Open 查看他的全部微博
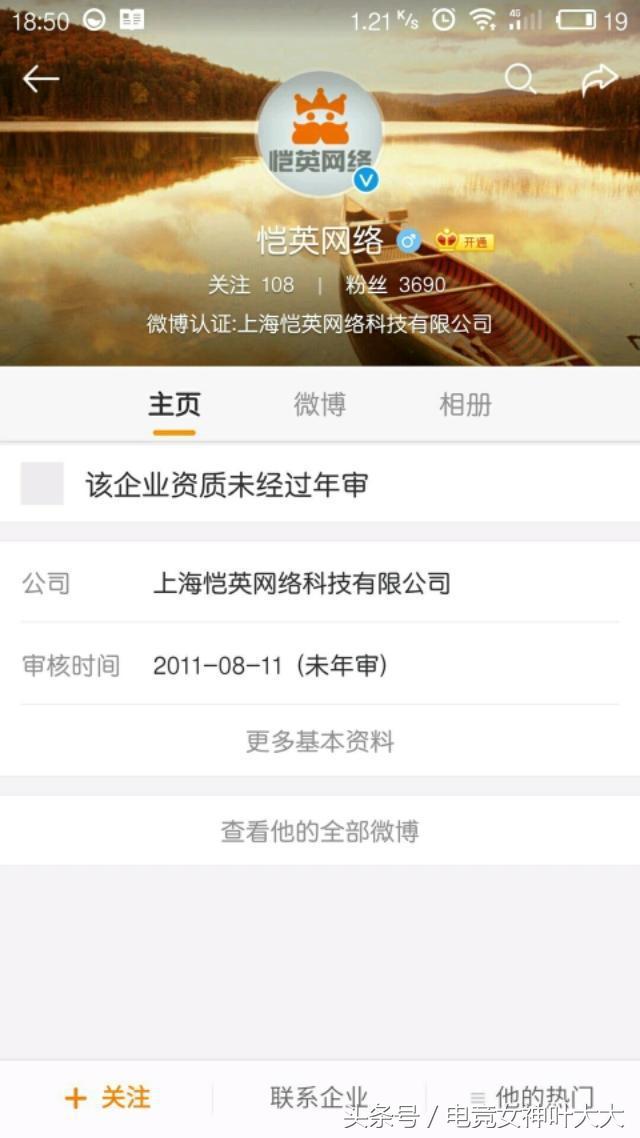Screen dimensions: 640x1138 [320, 831]
